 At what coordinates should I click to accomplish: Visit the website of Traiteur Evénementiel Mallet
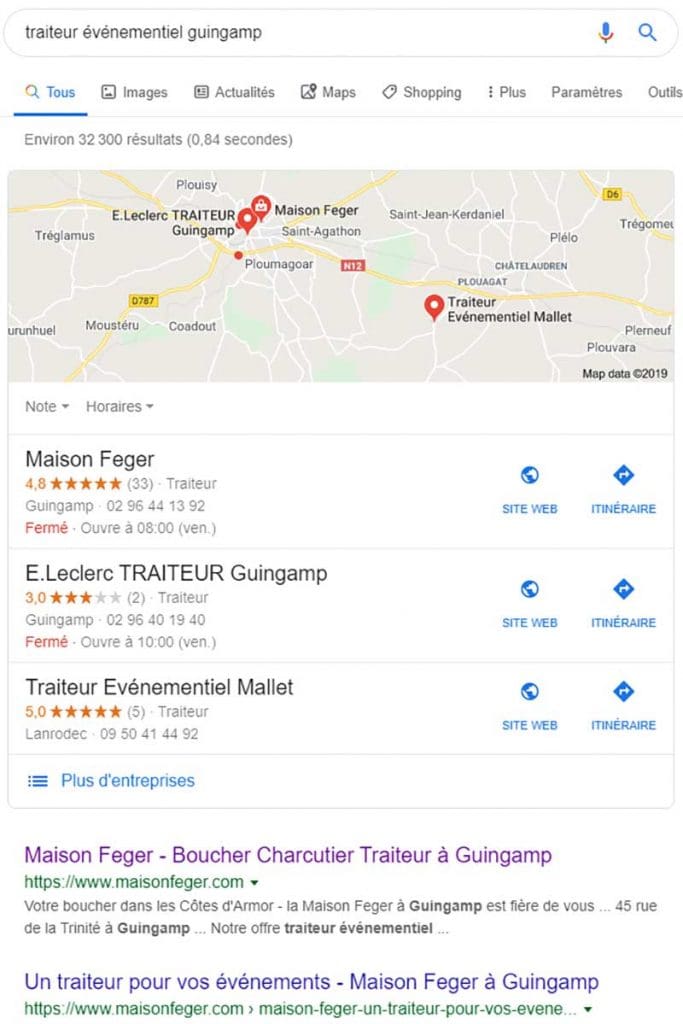[x=530, y=704]
